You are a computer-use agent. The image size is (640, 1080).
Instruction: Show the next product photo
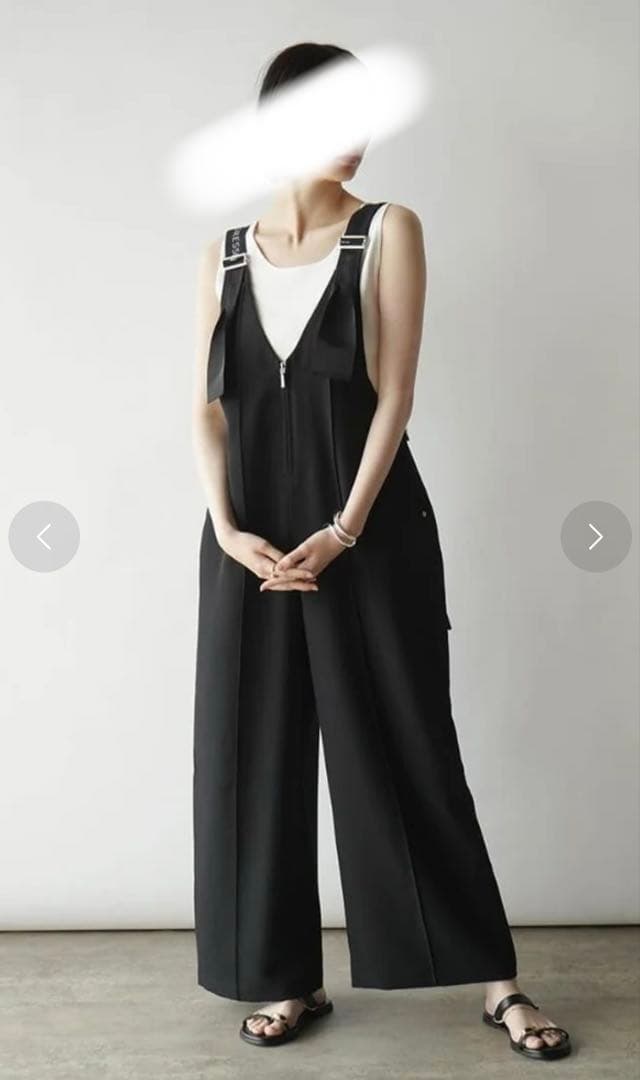596,537
